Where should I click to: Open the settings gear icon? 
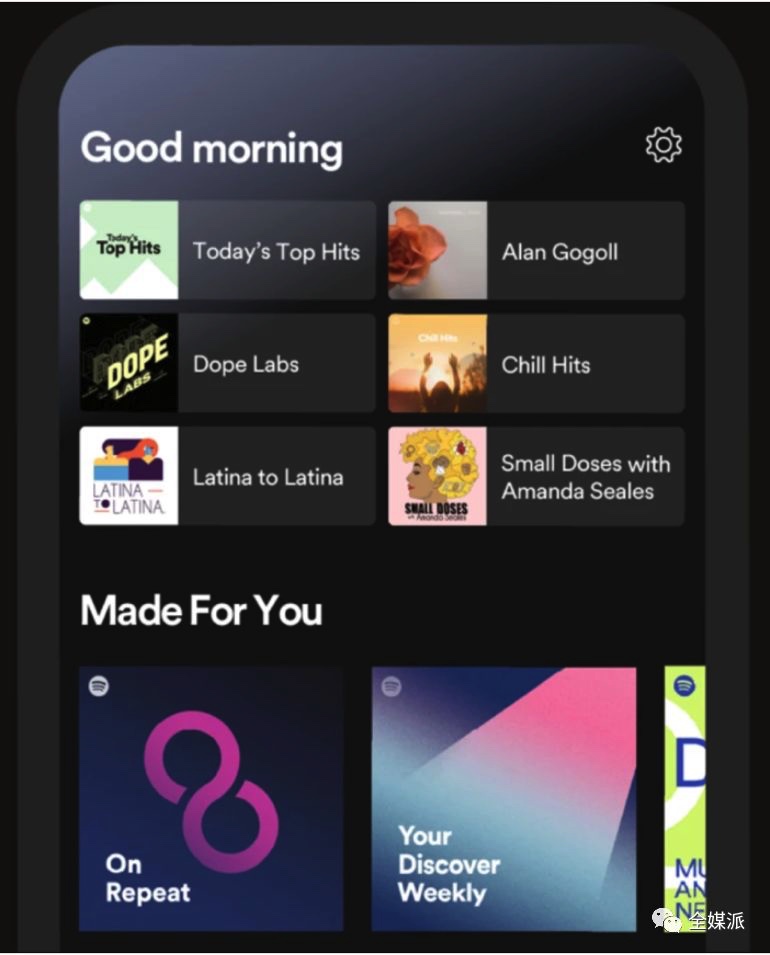click(663, 146)
